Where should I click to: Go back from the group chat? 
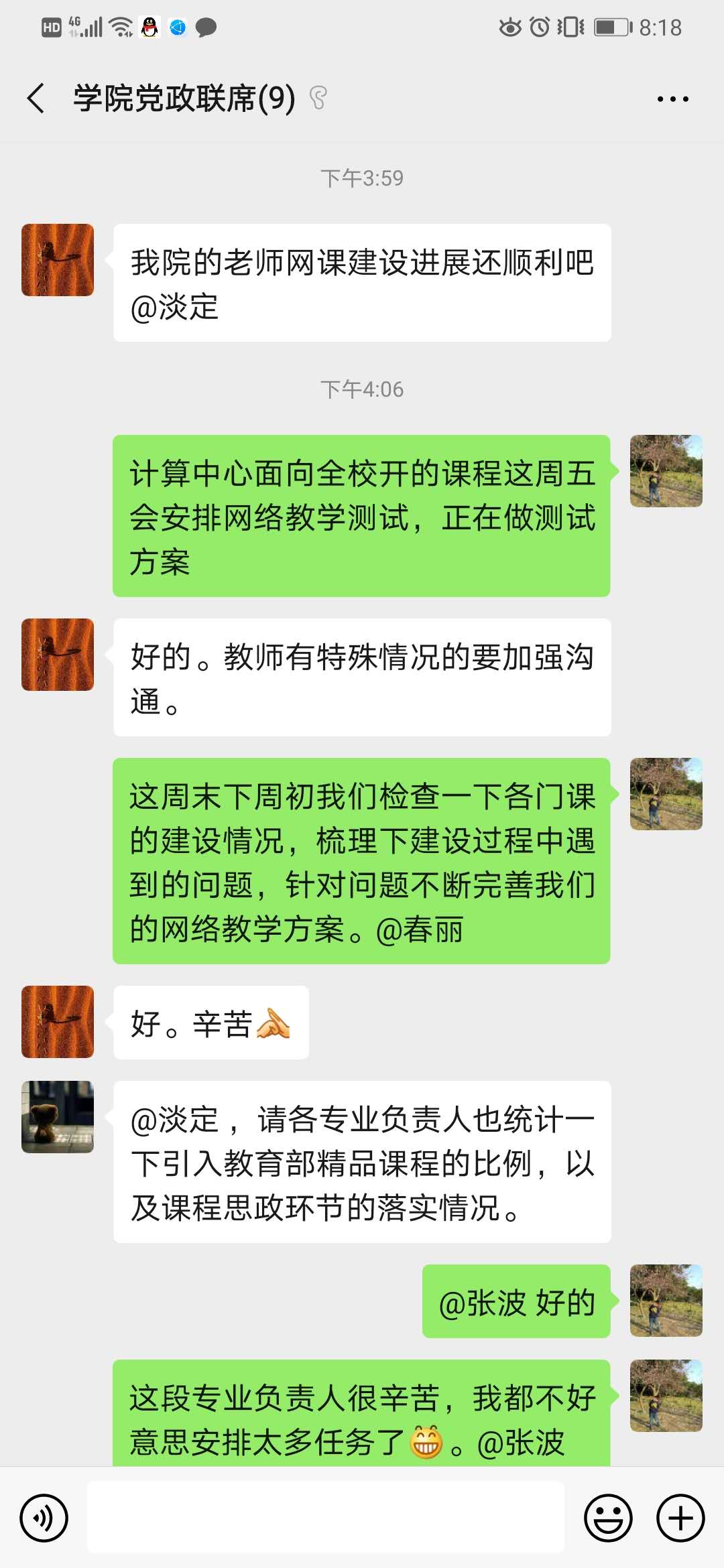pyautogui.click(x=36, y=99)
